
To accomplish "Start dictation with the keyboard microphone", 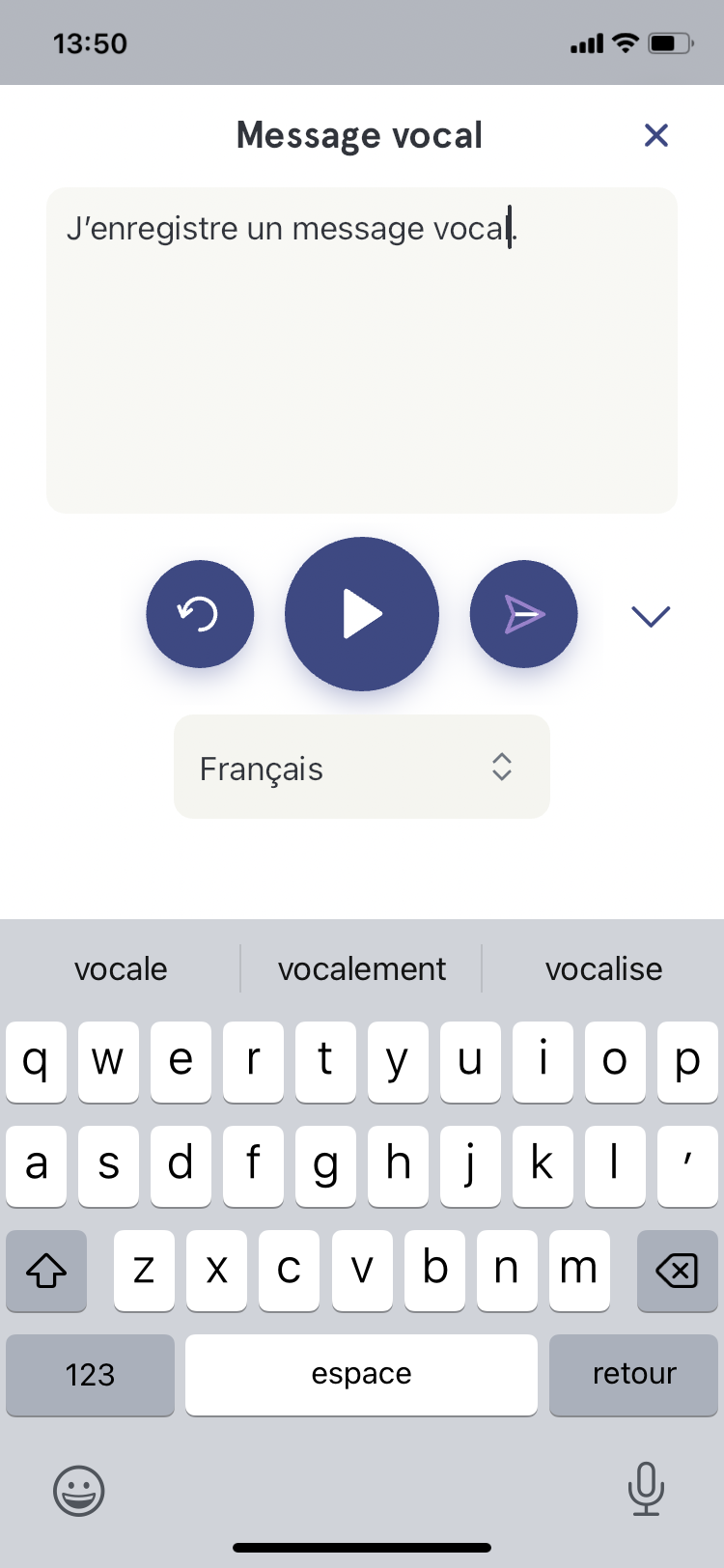I will pyautogui.click(x=646, y=1488).
